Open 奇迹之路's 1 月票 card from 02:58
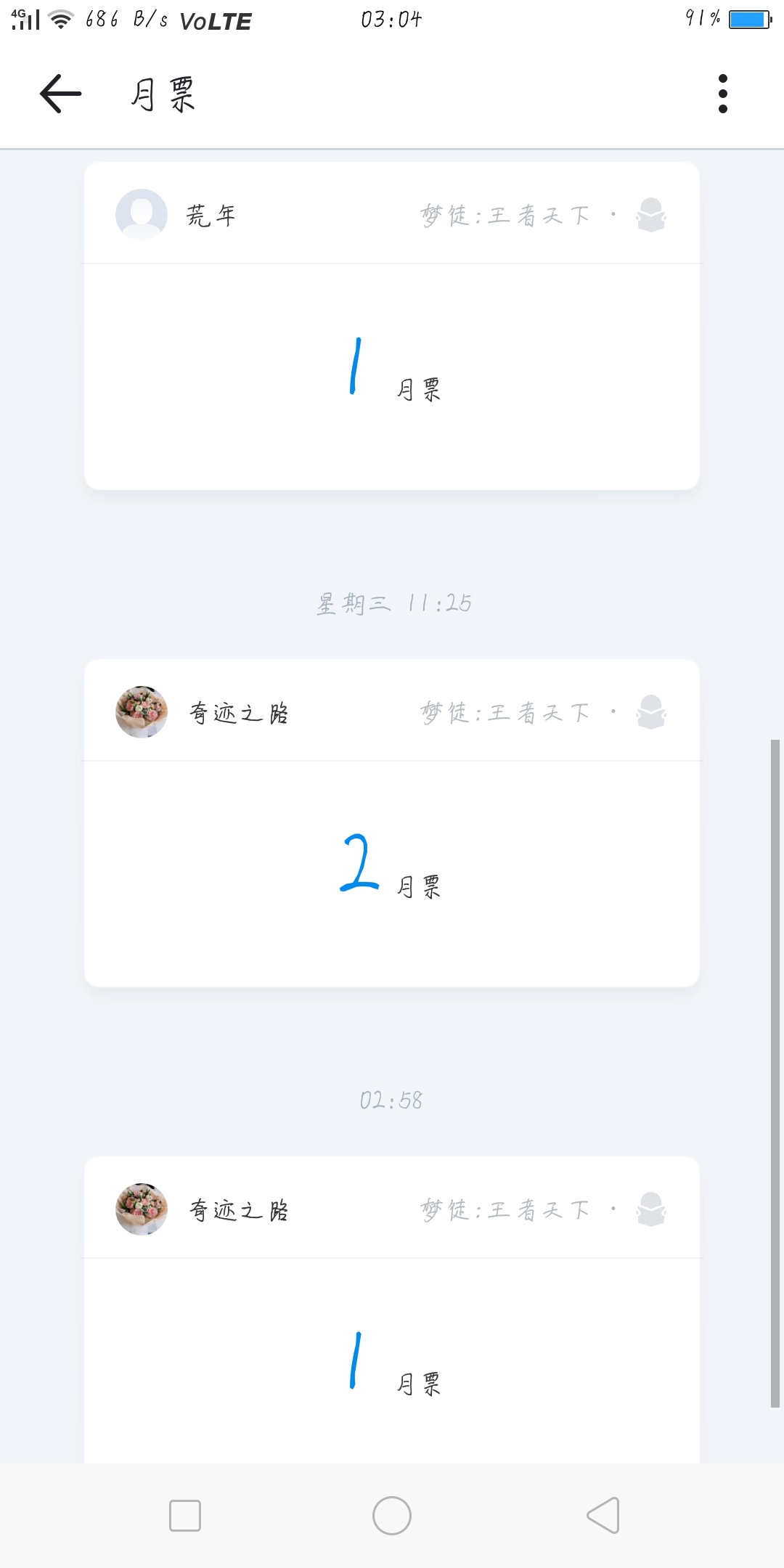This screenshot has width=784, height=1568. click(x=392, y=1310)
